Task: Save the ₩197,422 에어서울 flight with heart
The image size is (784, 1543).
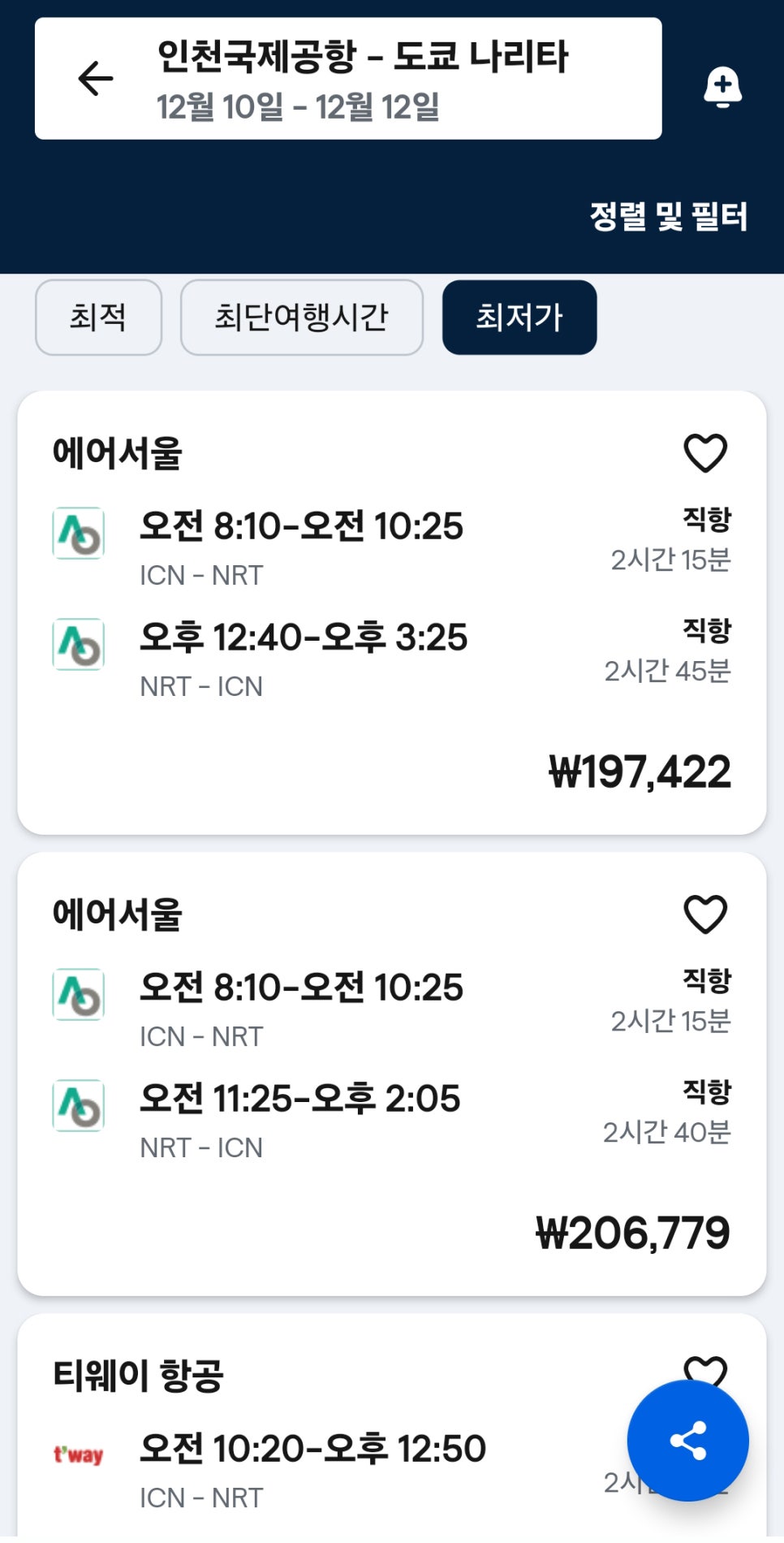Action: [x=705, y=452]
